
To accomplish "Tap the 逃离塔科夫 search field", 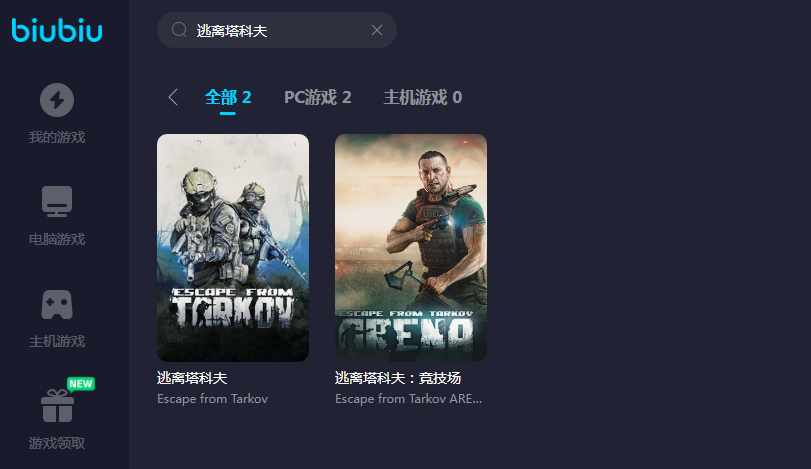I will pyautogui.click(x=270, y=30).
